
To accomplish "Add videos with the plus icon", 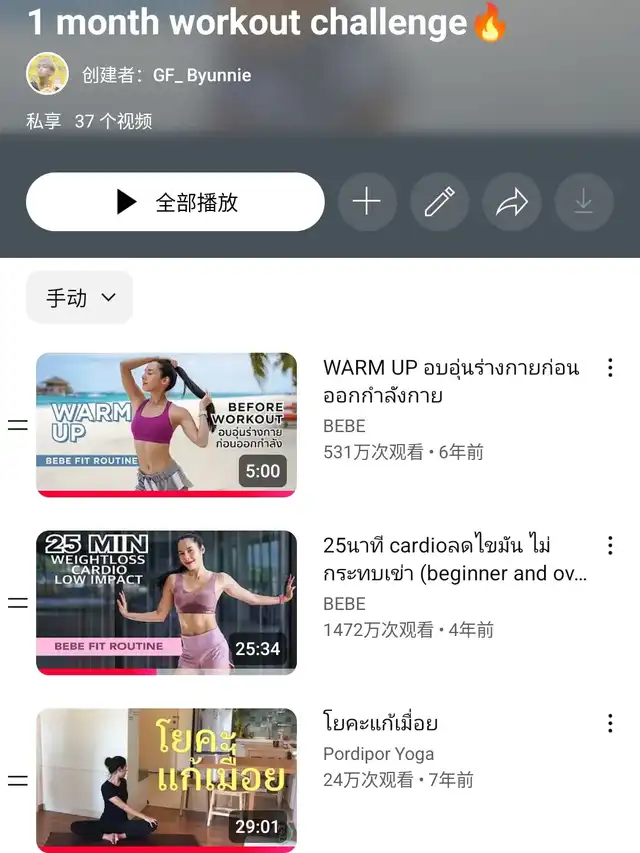I will (x=367, y=202).
